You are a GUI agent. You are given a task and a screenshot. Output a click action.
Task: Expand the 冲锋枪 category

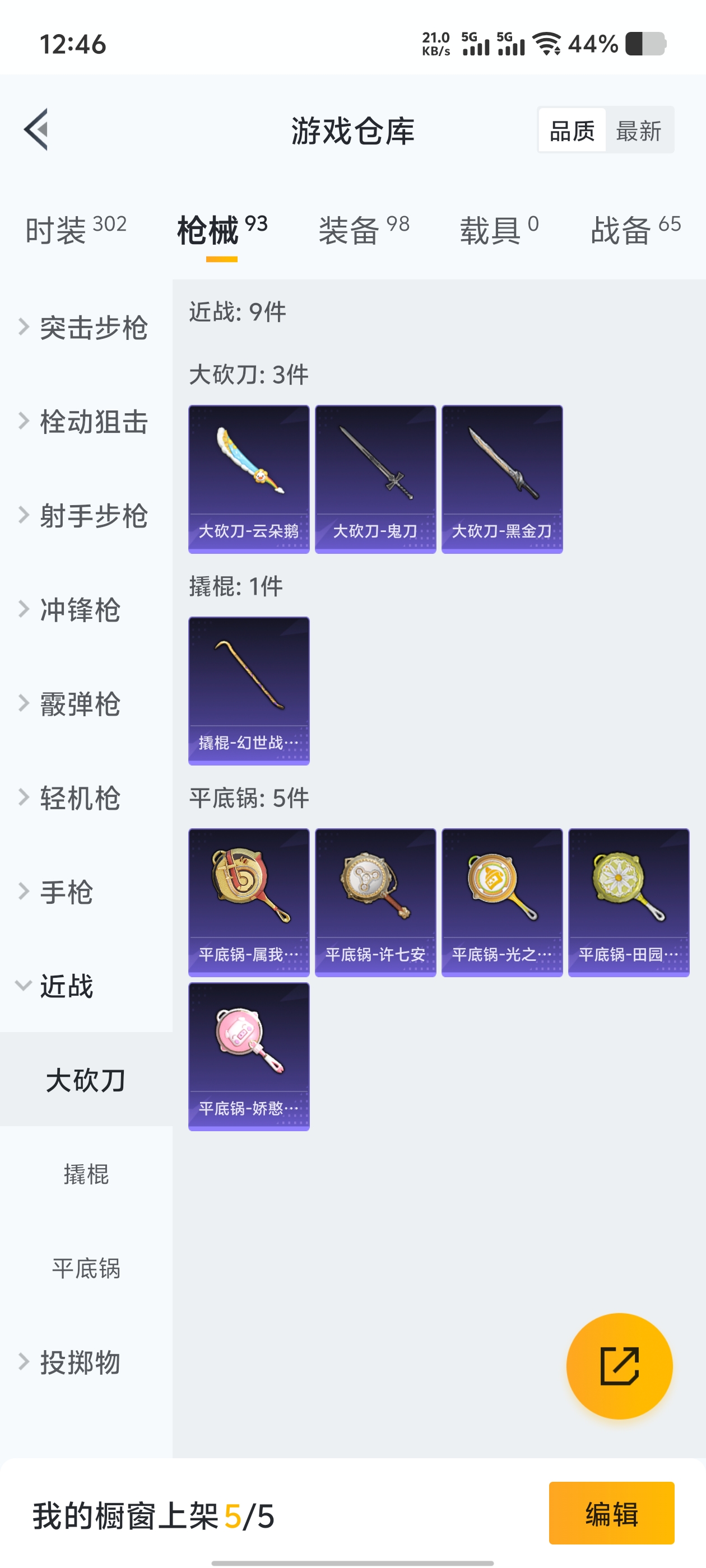click(79, 610)
